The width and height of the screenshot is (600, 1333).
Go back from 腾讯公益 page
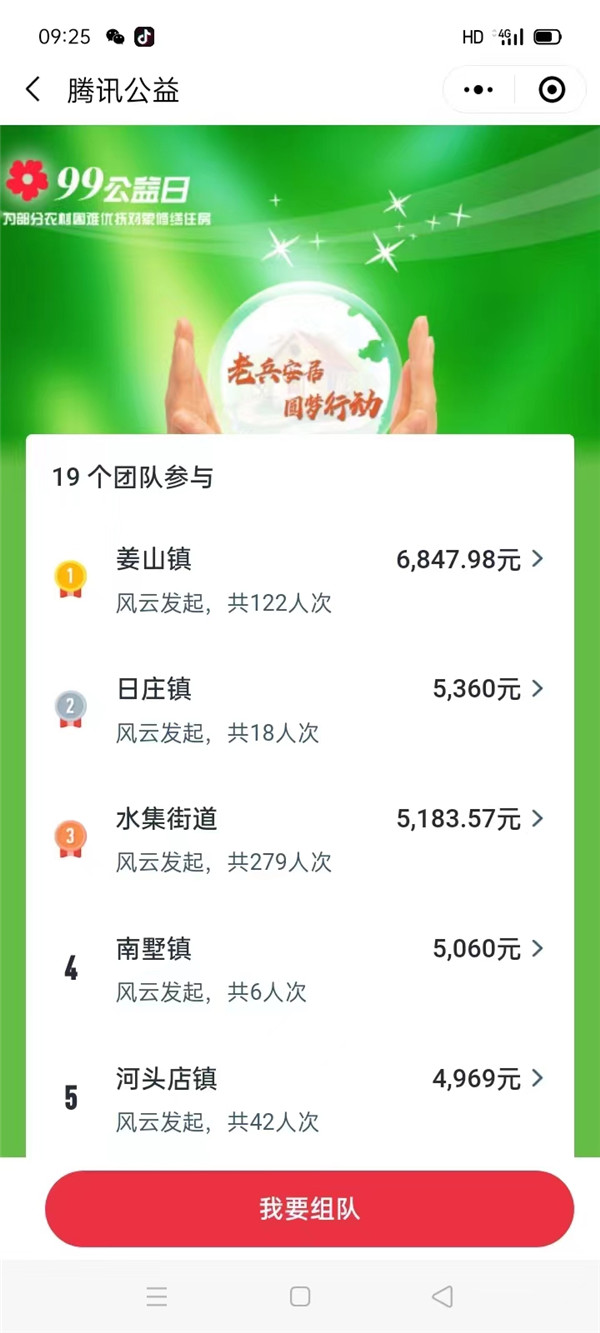[x=33, y=90]
